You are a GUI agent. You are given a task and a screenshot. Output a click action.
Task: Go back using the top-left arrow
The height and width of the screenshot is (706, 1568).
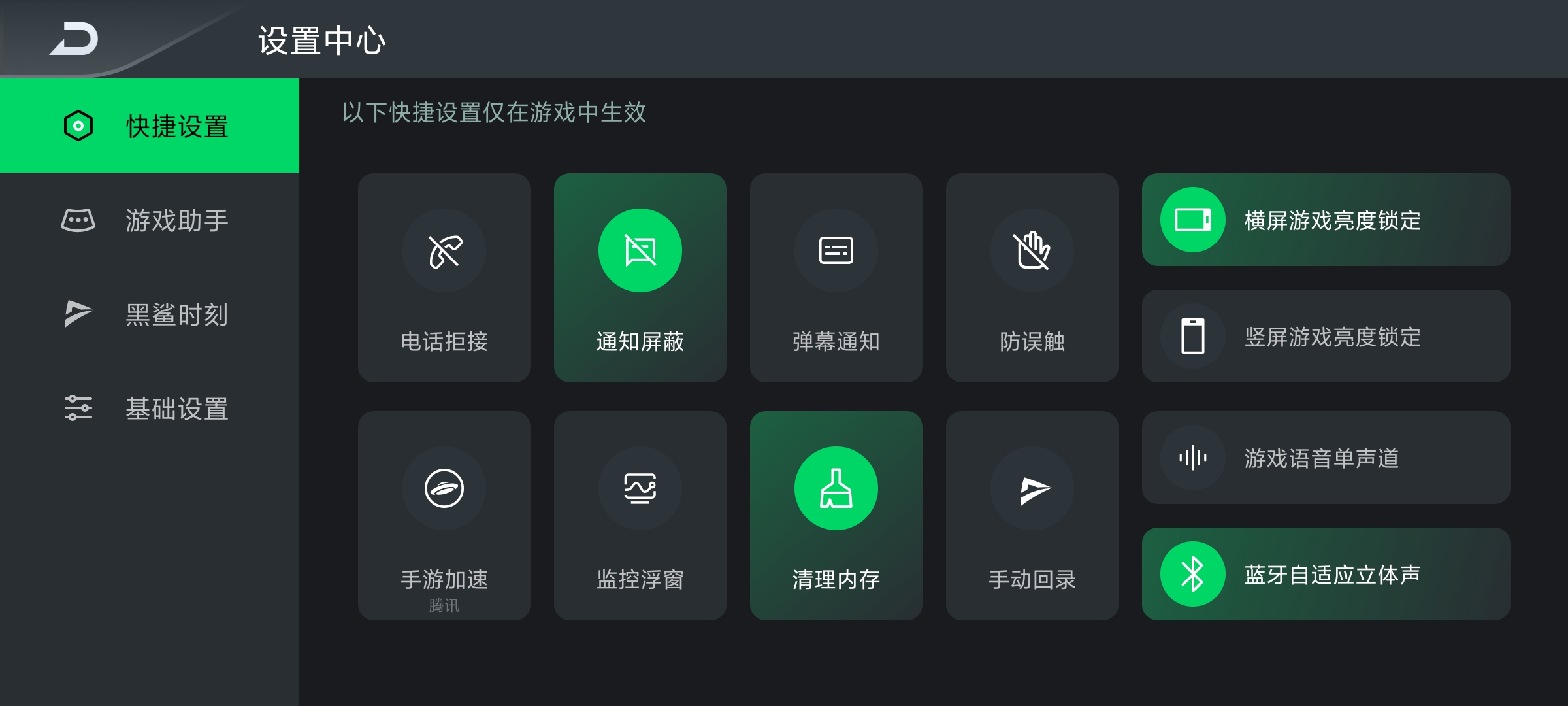[74, 39]
